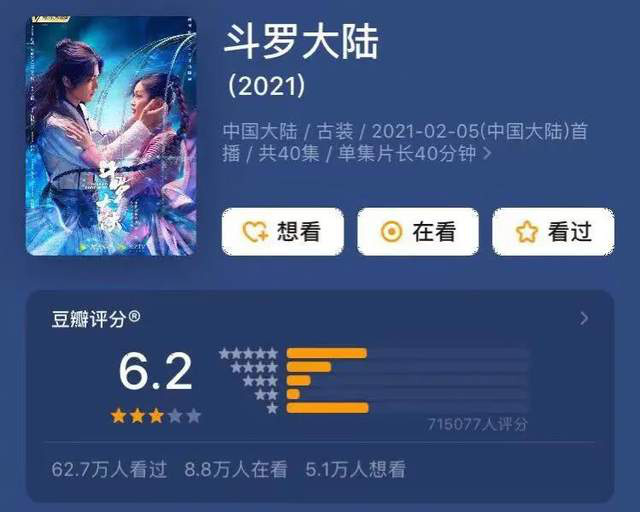Open the 豆瓣评分 rating details
Screen dimensions: 640x512
tap(584, 319)
